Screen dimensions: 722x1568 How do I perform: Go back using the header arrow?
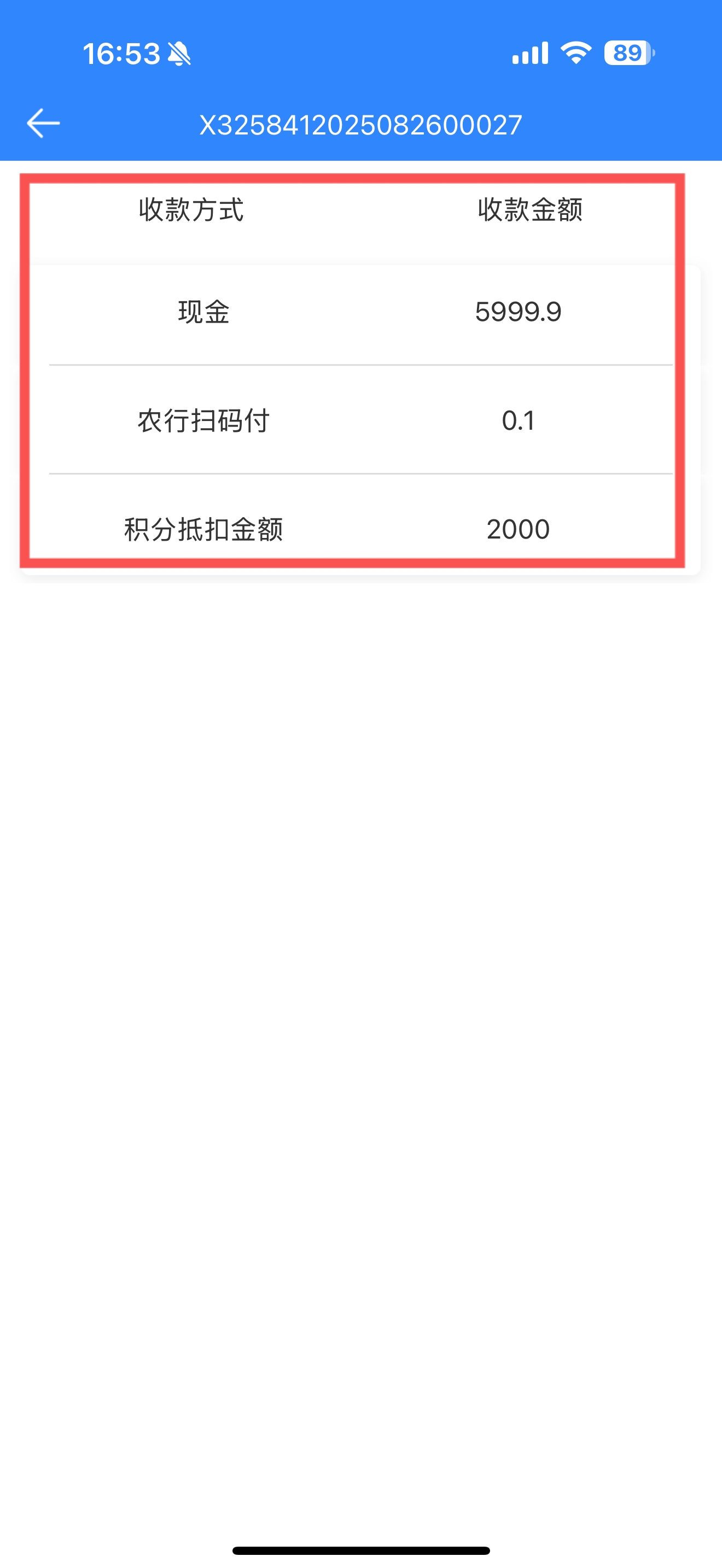43,124
